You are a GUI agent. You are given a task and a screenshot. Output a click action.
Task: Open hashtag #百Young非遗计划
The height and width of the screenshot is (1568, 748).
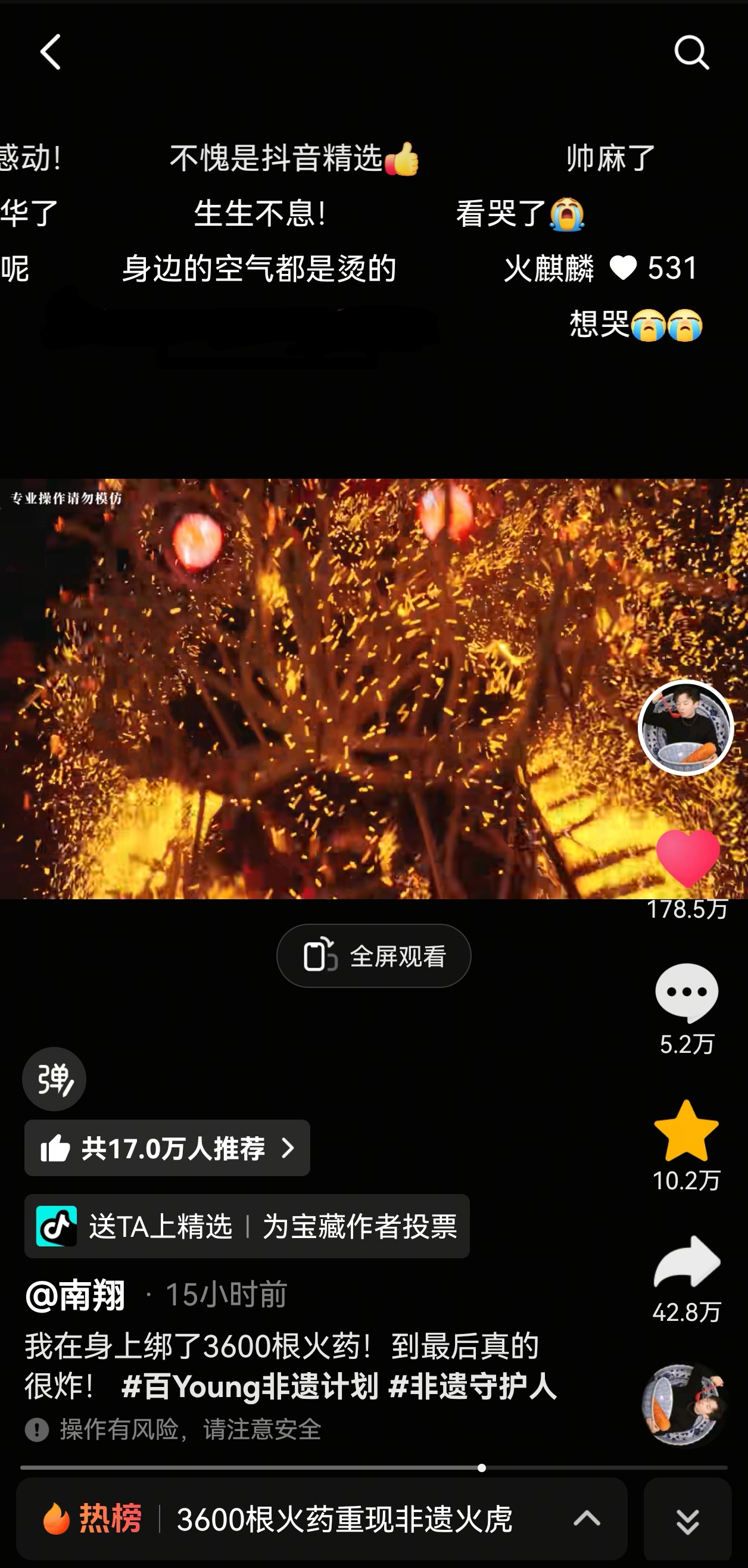click(x=250, y=1386)
